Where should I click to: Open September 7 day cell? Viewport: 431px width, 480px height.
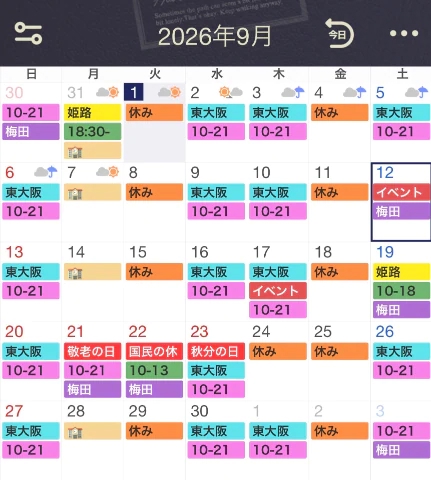(x=93, y=202)
